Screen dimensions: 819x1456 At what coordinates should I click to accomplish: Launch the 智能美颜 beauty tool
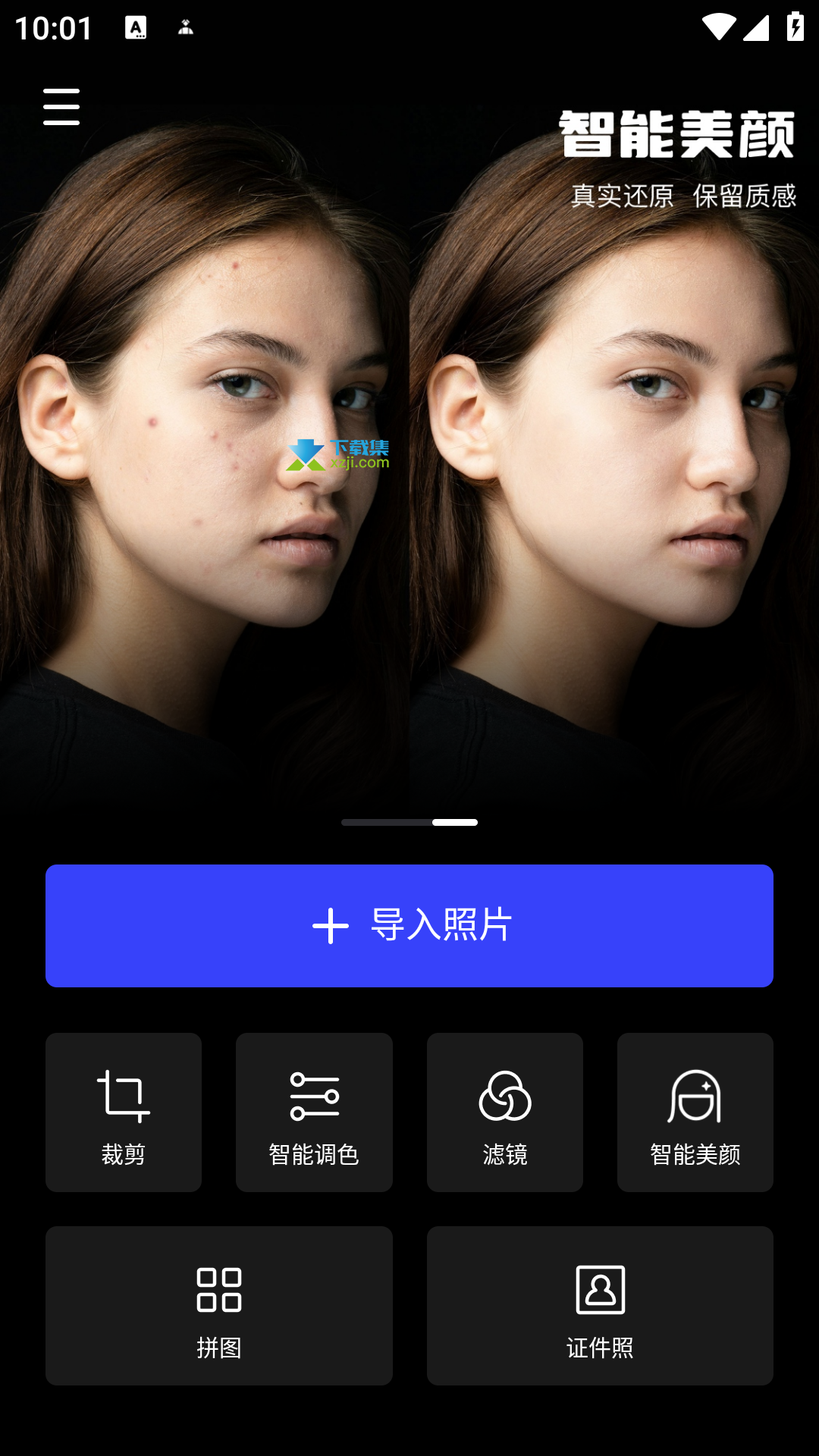(695, 1112)
